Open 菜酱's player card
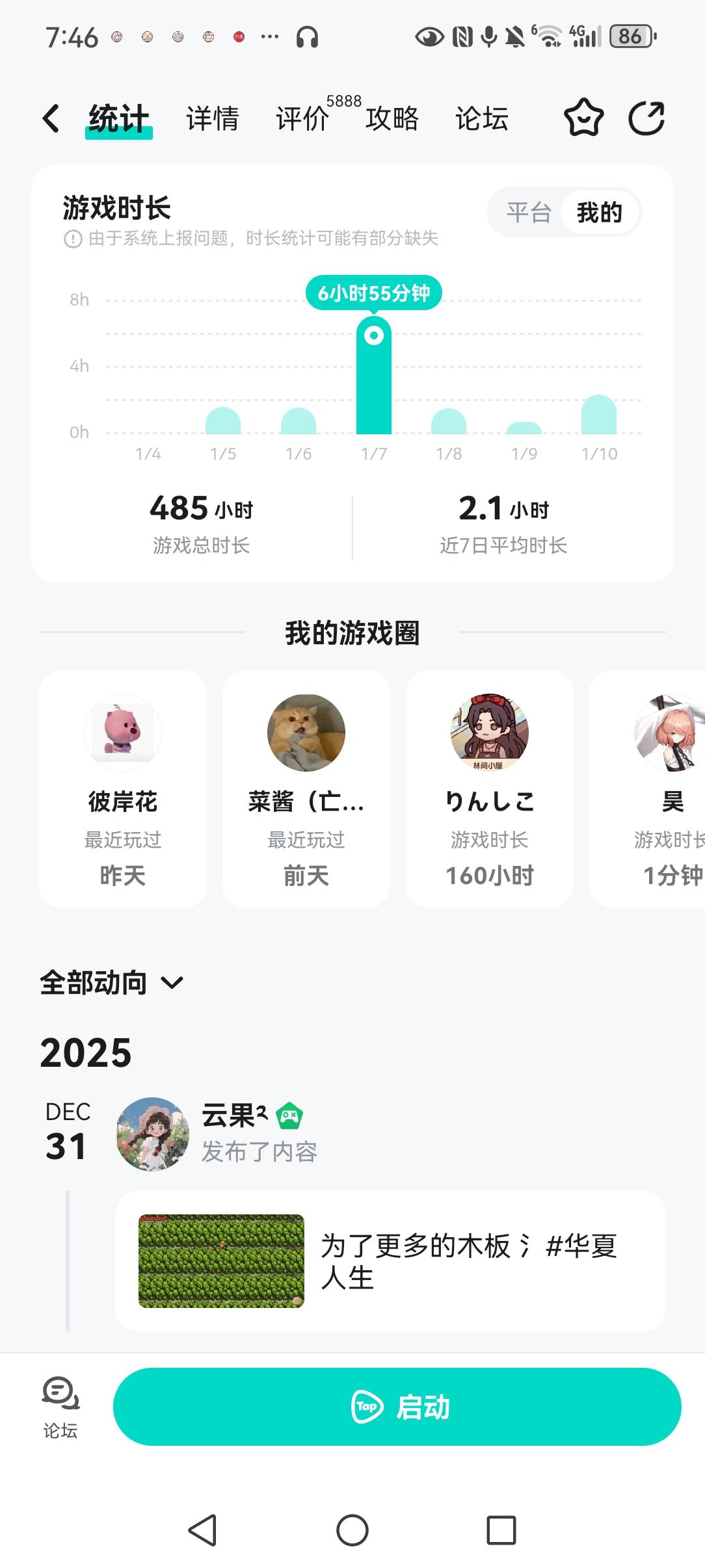705x1568 pixels. coord(306,789)
